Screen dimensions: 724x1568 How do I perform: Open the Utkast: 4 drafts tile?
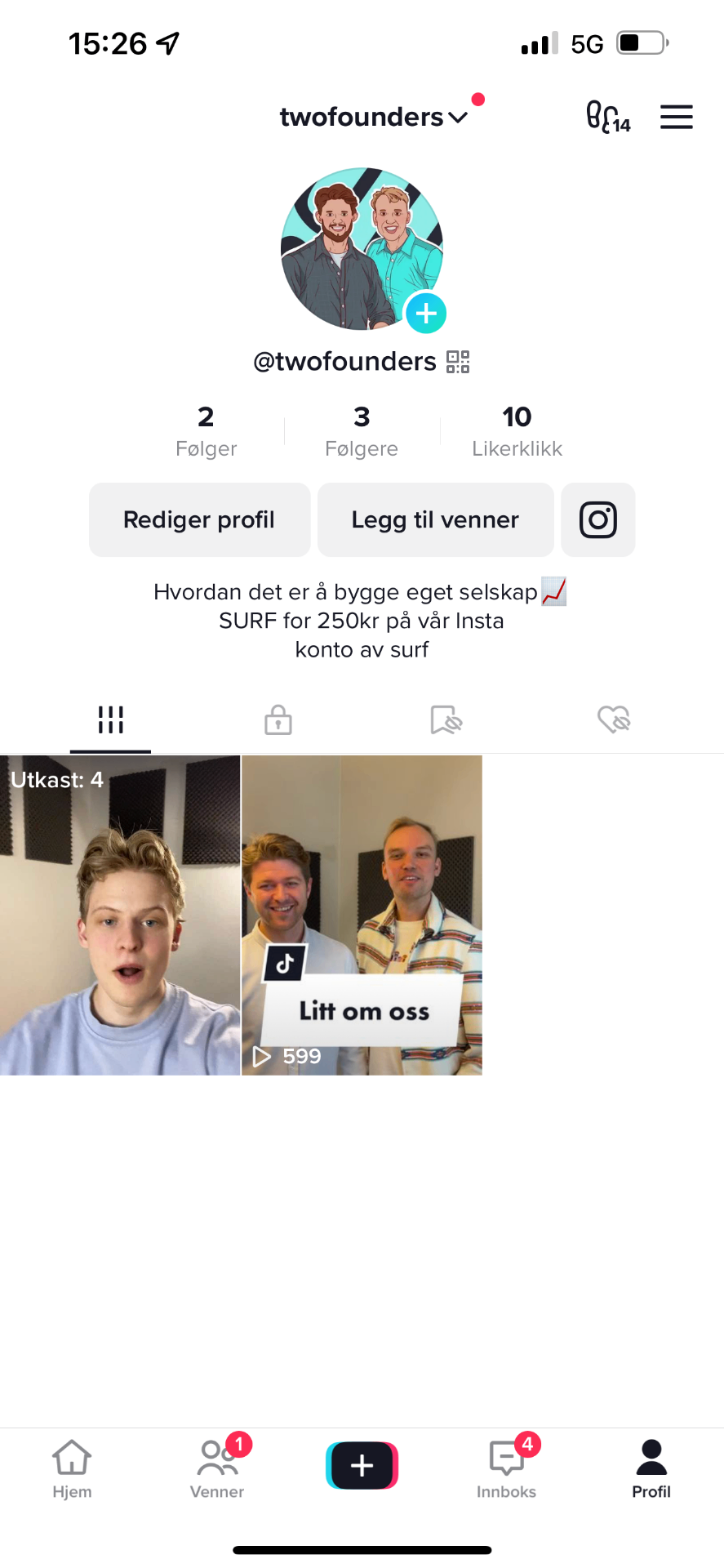120,915
